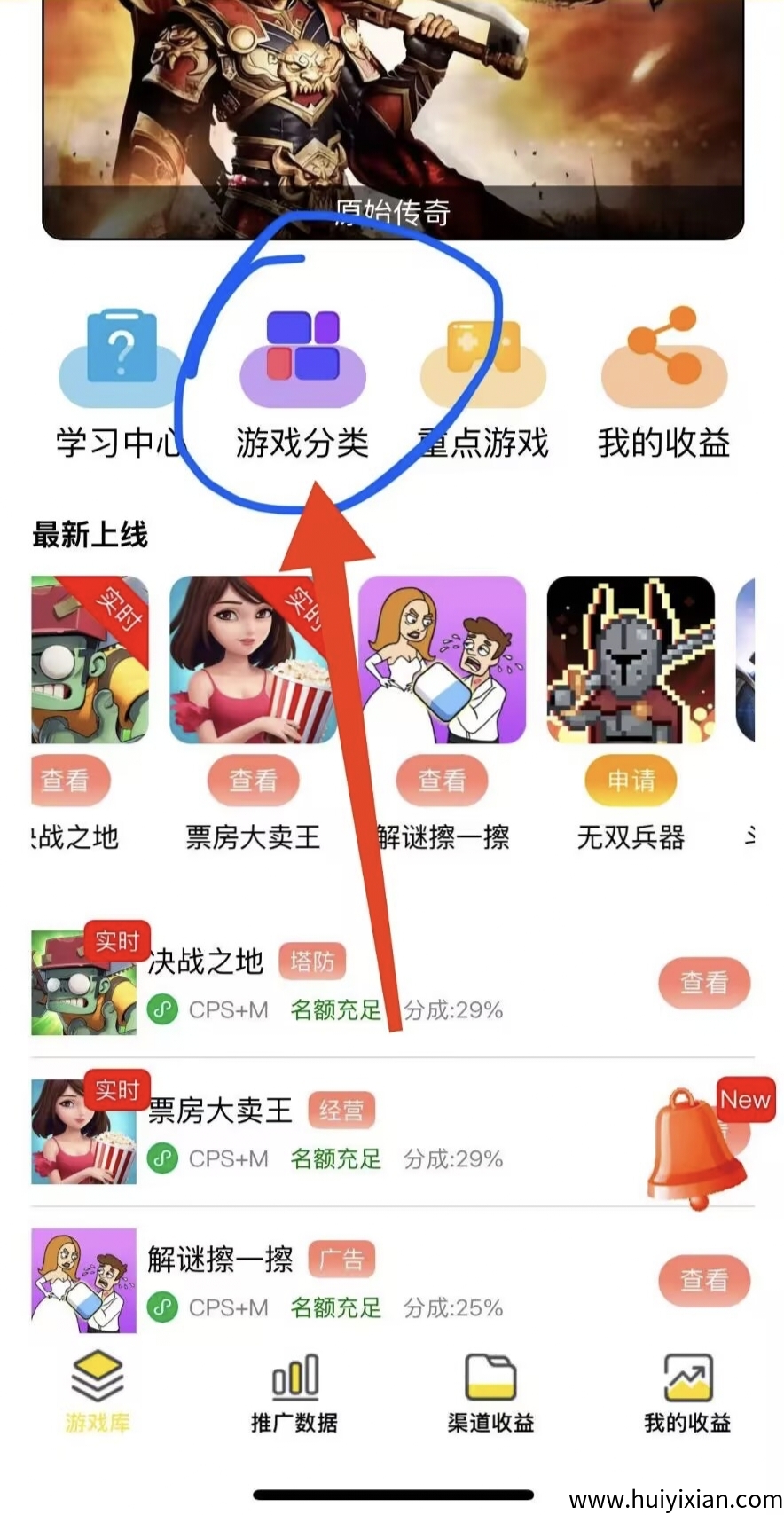View 决战之地 in the list row
Screen dimensions: 784x1515
point(703,983)
